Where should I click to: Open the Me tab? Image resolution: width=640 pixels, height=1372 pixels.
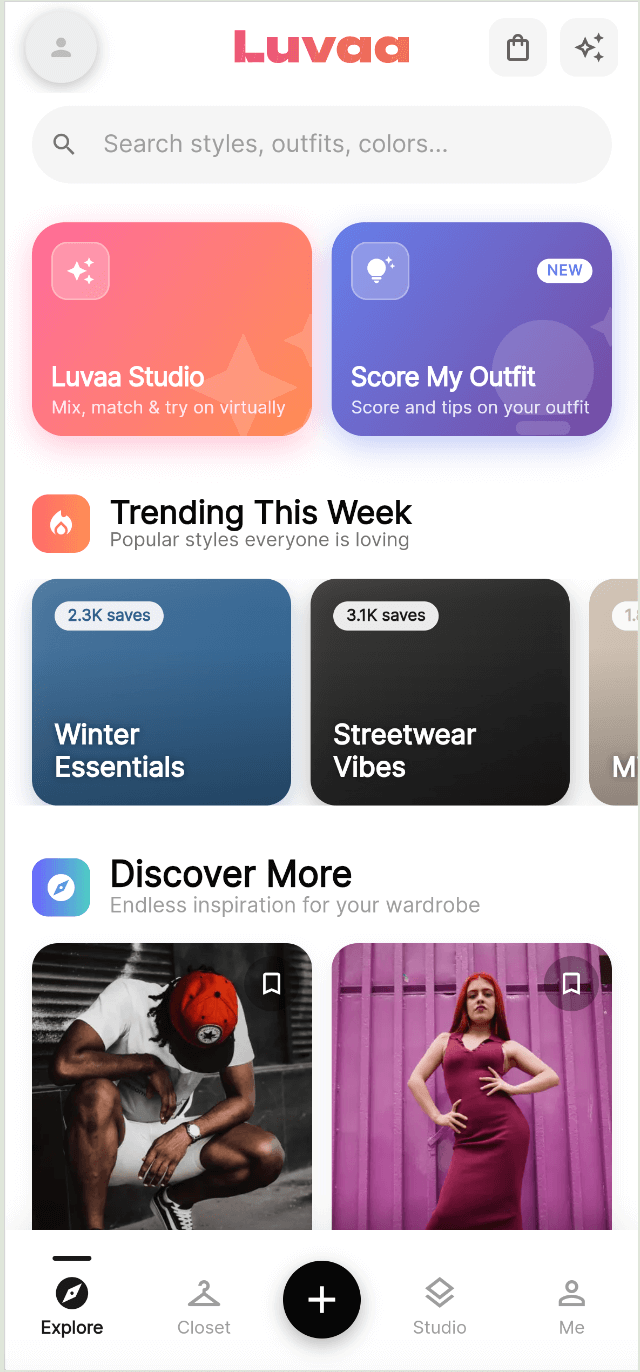(572, 1306)
